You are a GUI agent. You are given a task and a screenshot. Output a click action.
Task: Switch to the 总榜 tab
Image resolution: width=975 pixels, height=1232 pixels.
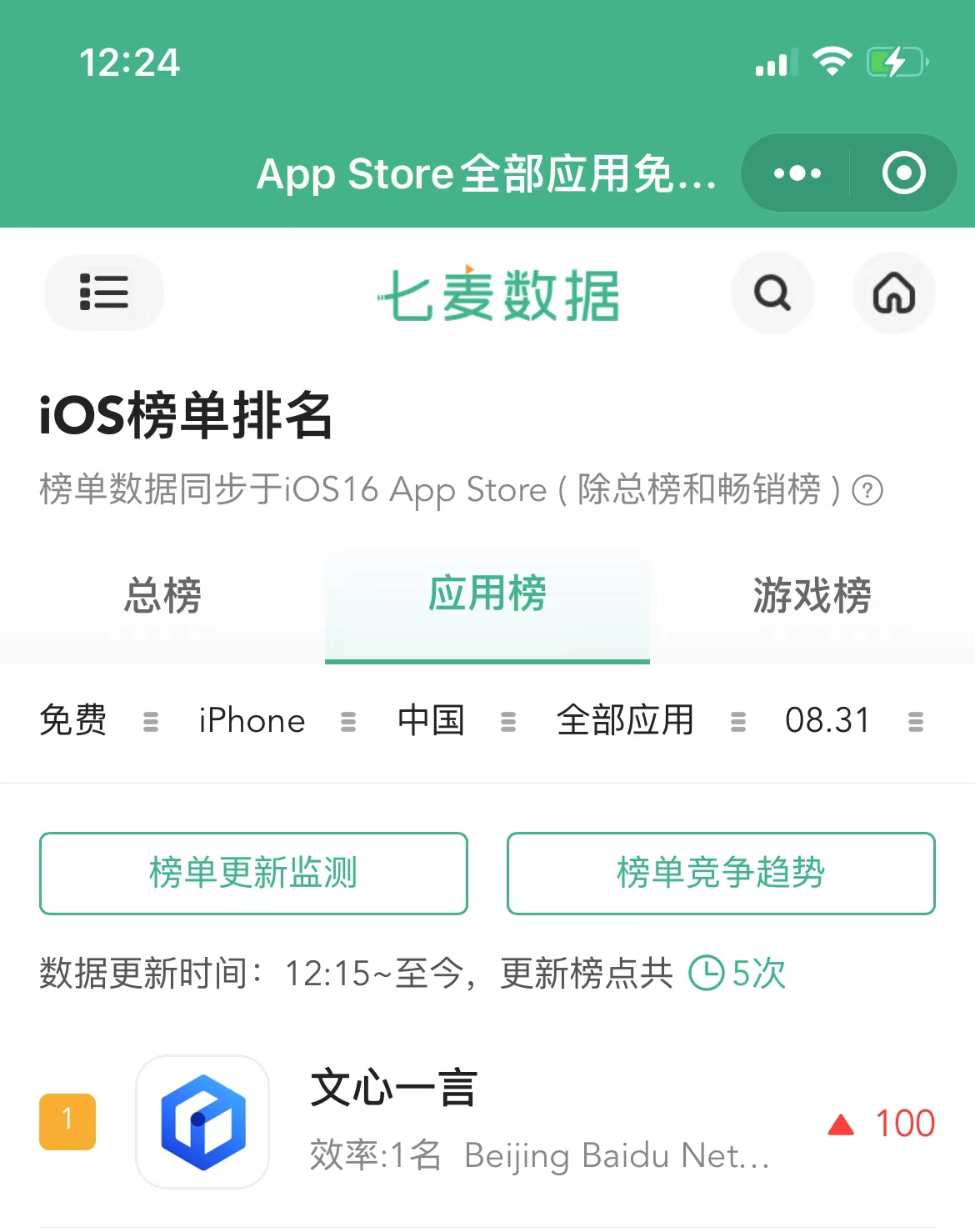[x=162, y=596]
